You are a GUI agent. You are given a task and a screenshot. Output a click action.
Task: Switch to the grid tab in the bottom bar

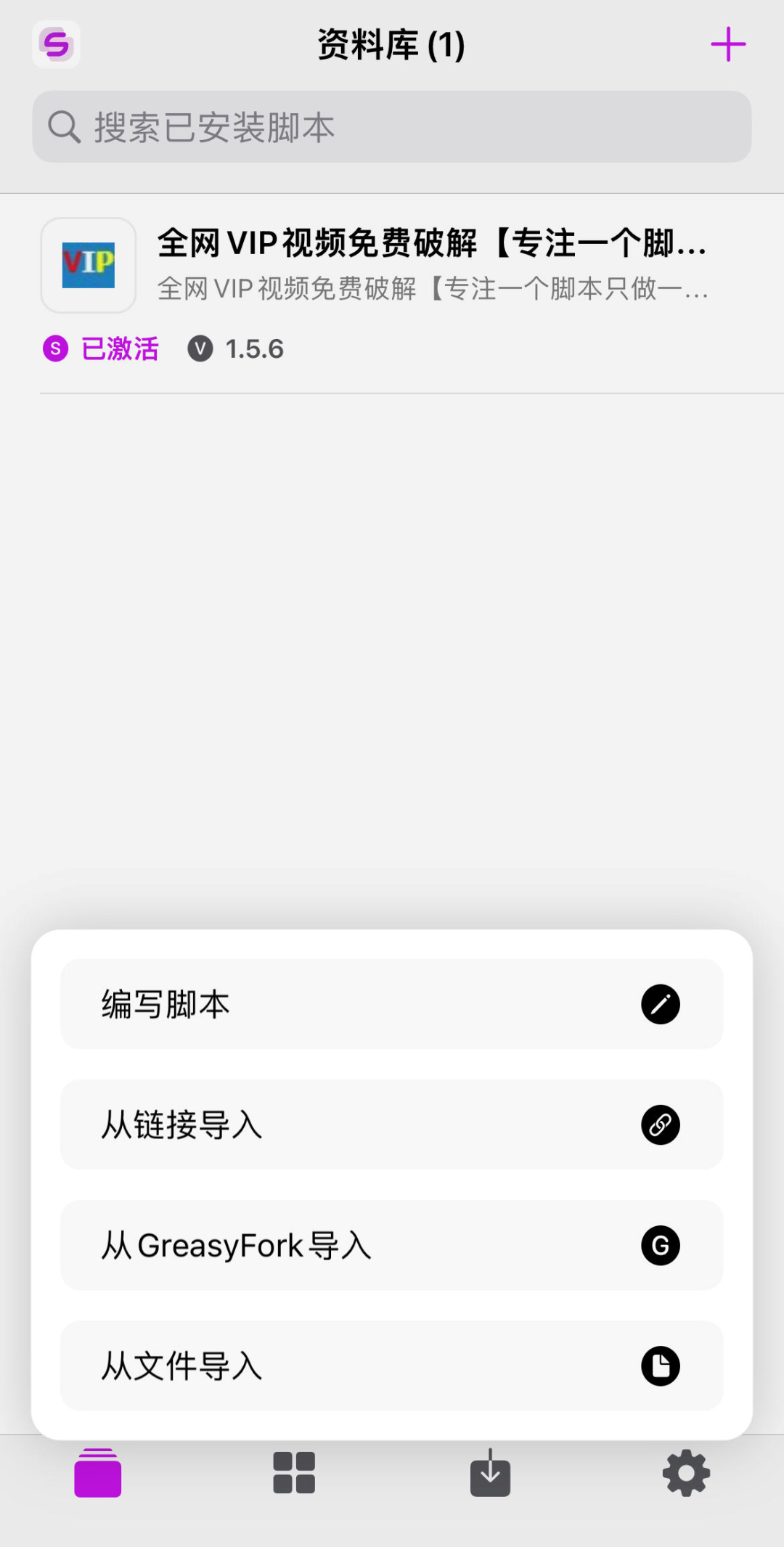pyautogui.click(x=294, y=1473)
